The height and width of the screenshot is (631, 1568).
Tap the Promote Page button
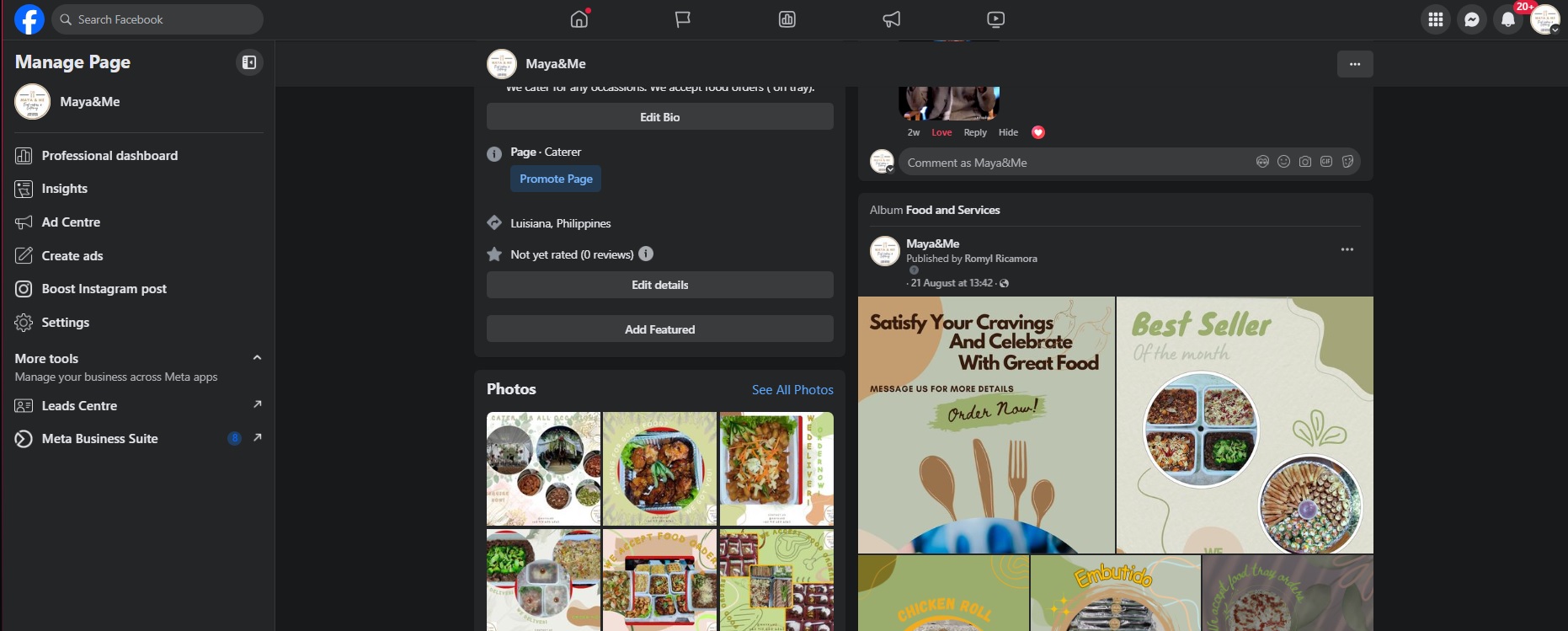tap(556, 179)
